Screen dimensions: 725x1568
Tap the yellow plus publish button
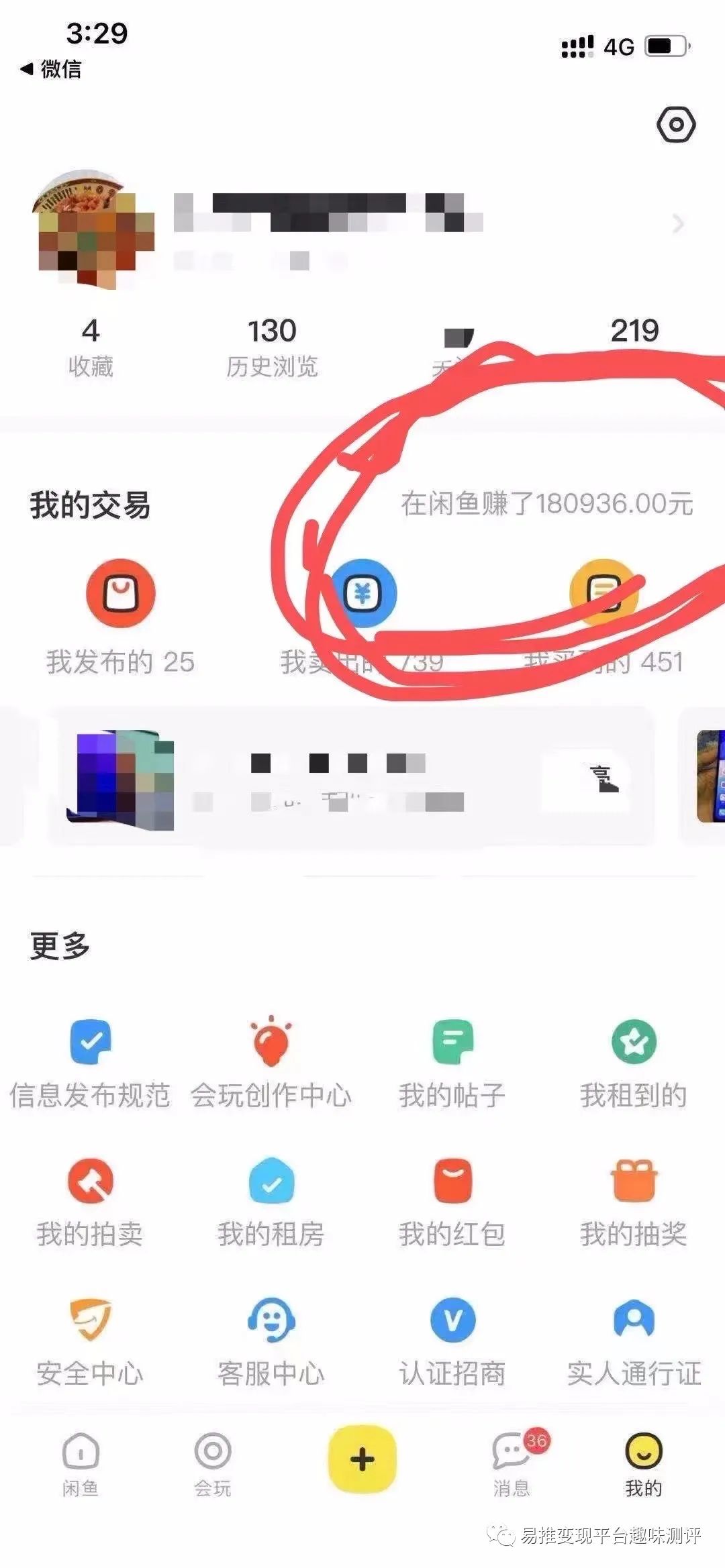[x=362, y=1459]
